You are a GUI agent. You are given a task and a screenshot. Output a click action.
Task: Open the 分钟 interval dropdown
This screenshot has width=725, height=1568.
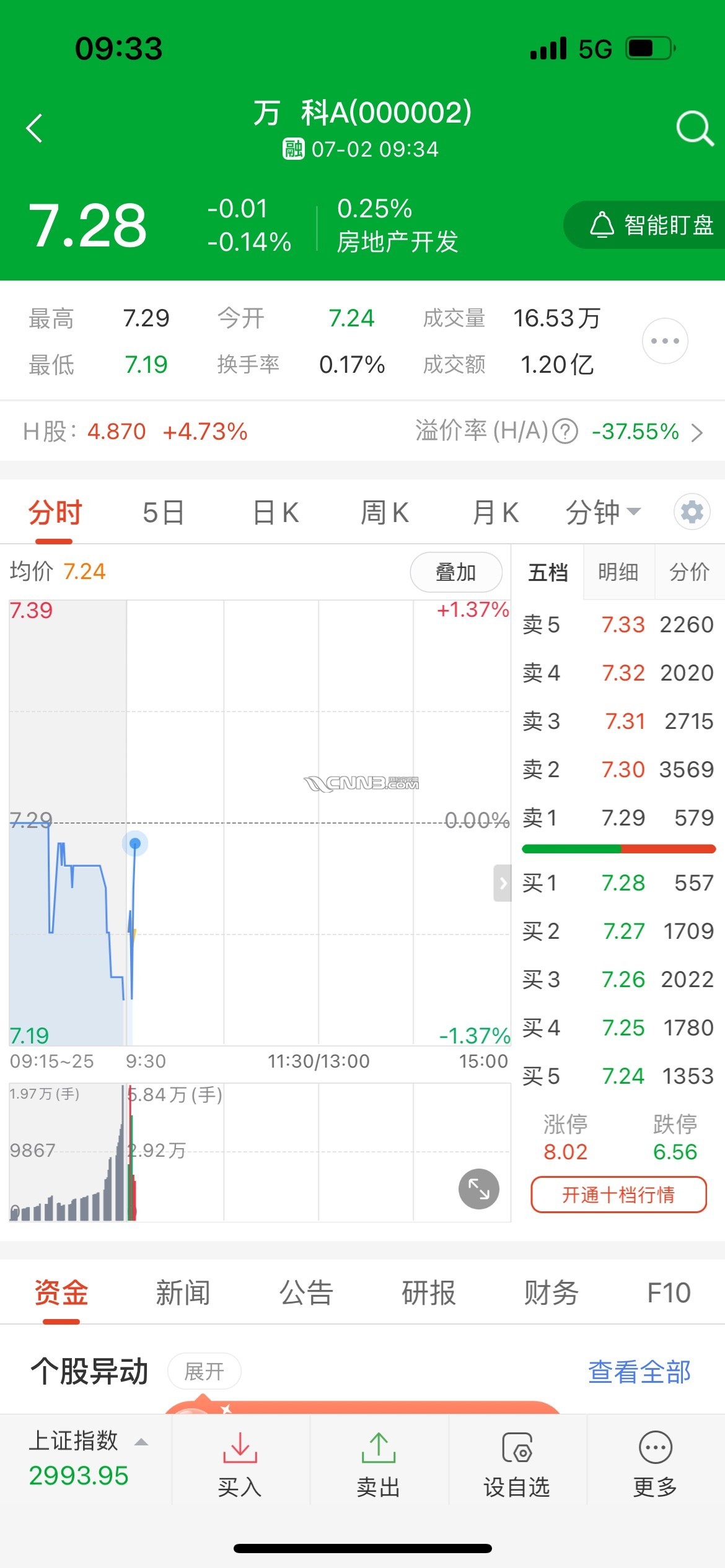point(602,513)
